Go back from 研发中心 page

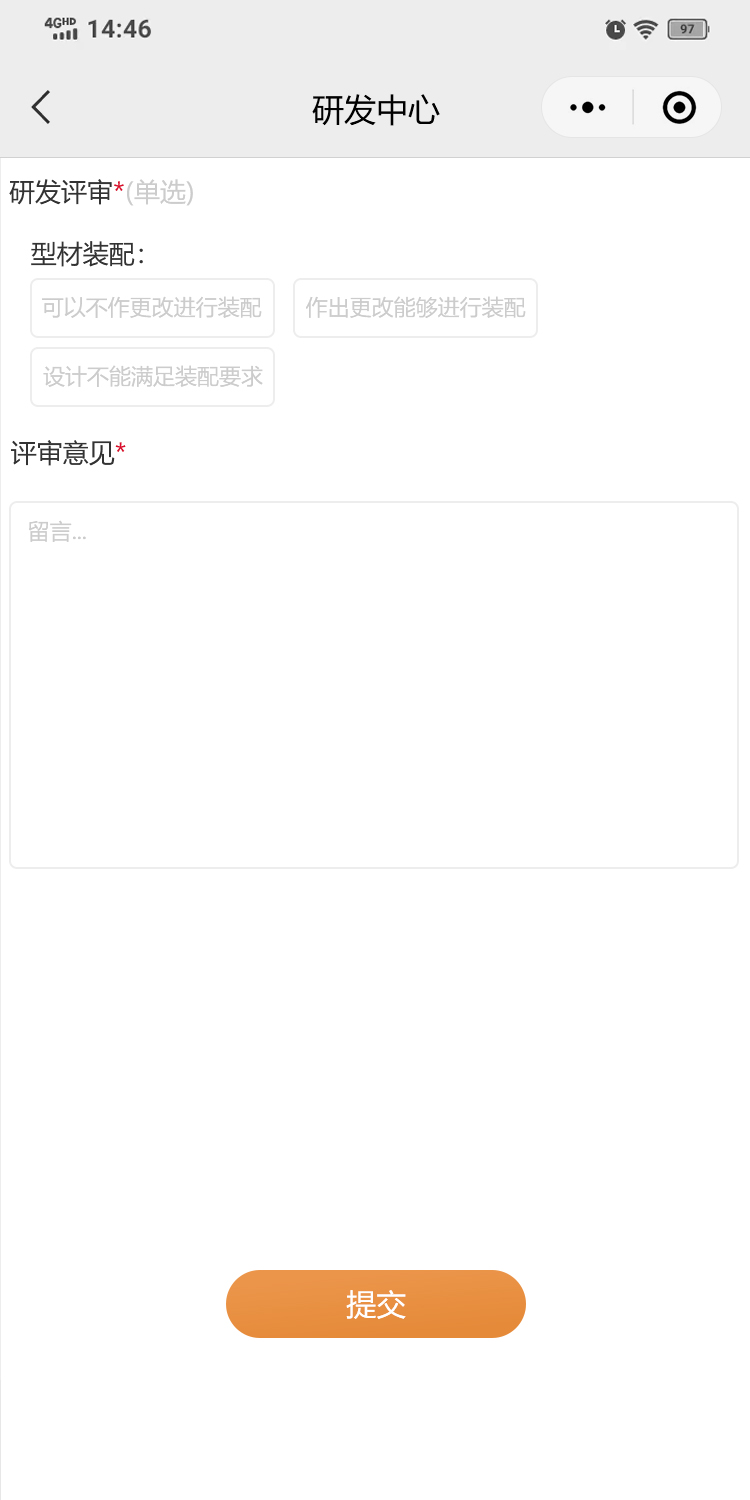[x=41, y=107]
